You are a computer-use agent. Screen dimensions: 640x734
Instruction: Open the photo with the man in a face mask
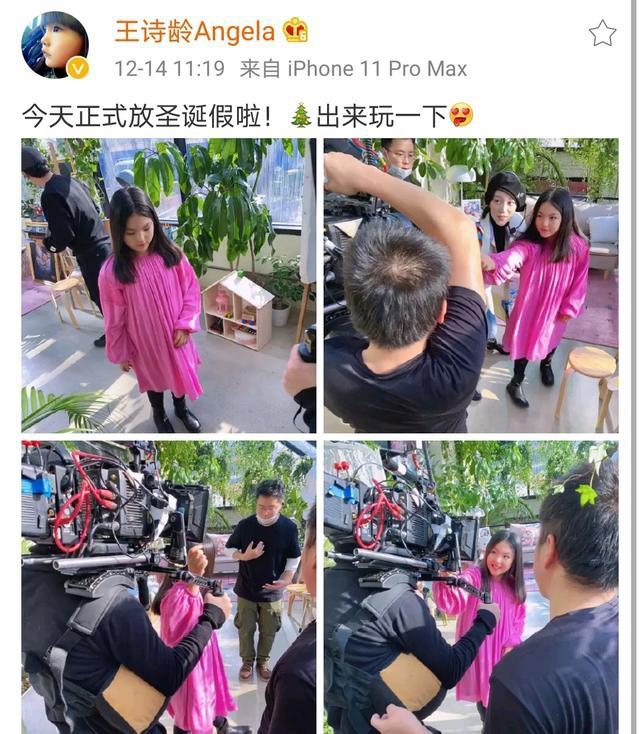[x=168, y=586]
